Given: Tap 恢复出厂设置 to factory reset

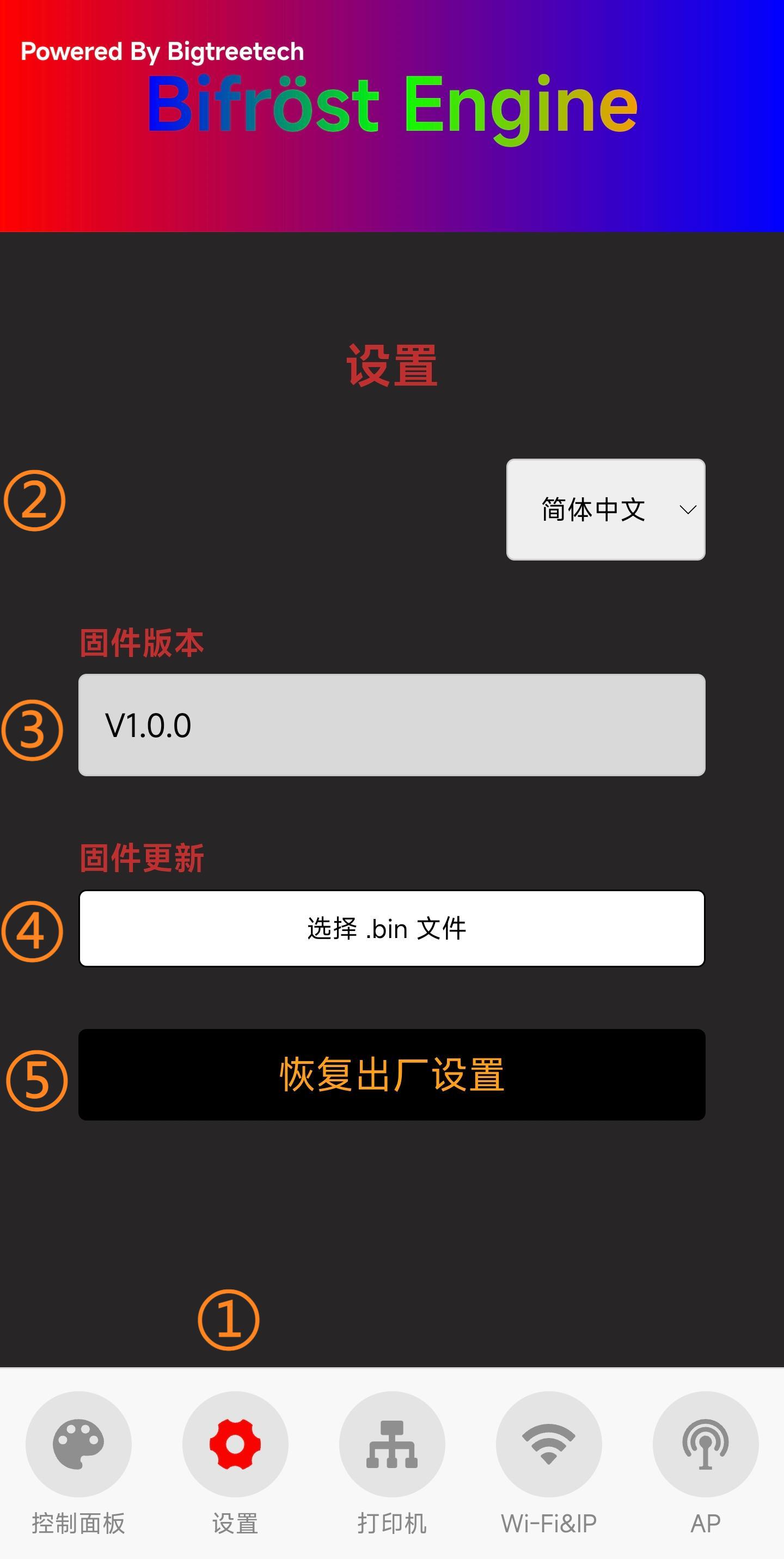Looking at the screenshot, I should [392, 1074].
